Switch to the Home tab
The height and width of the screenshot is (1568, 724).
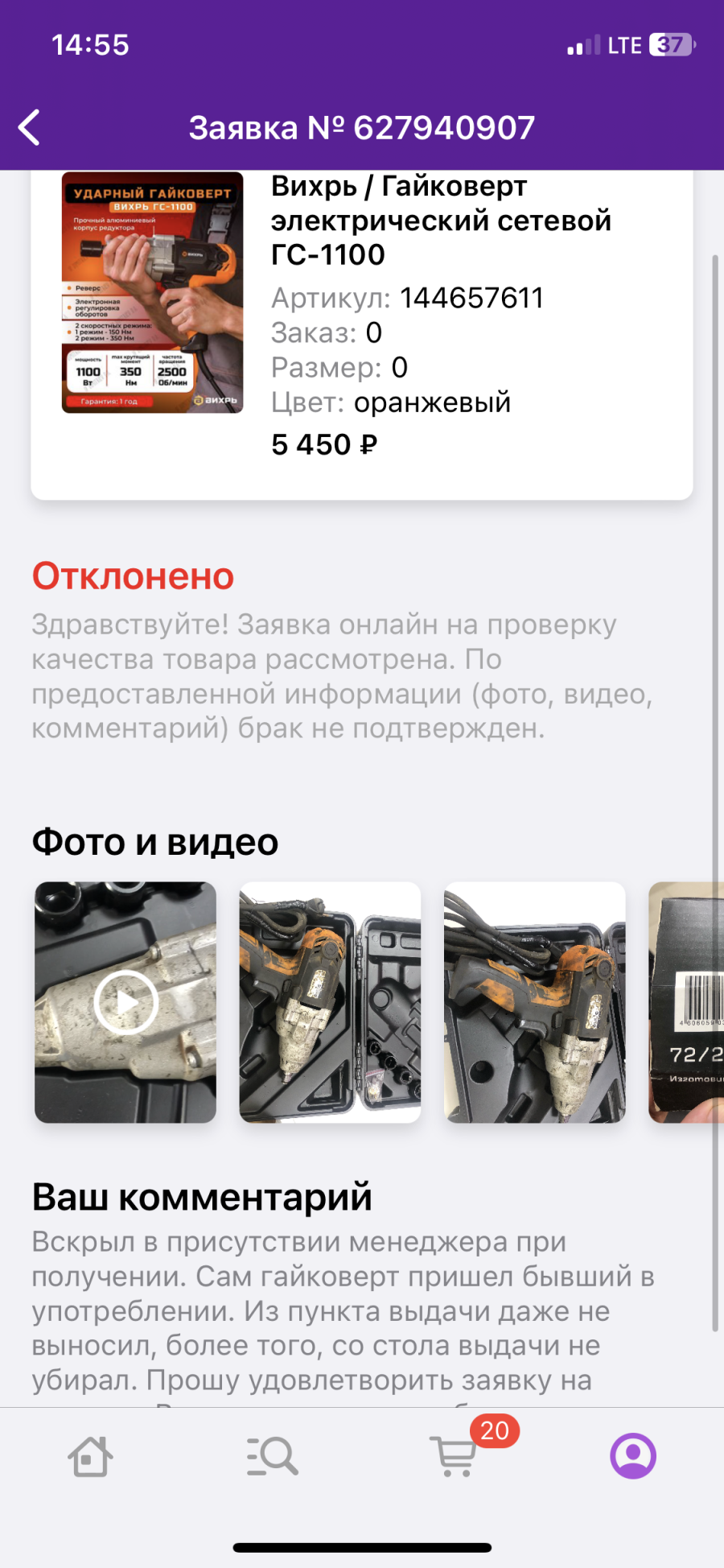(x=90, y=1456)
